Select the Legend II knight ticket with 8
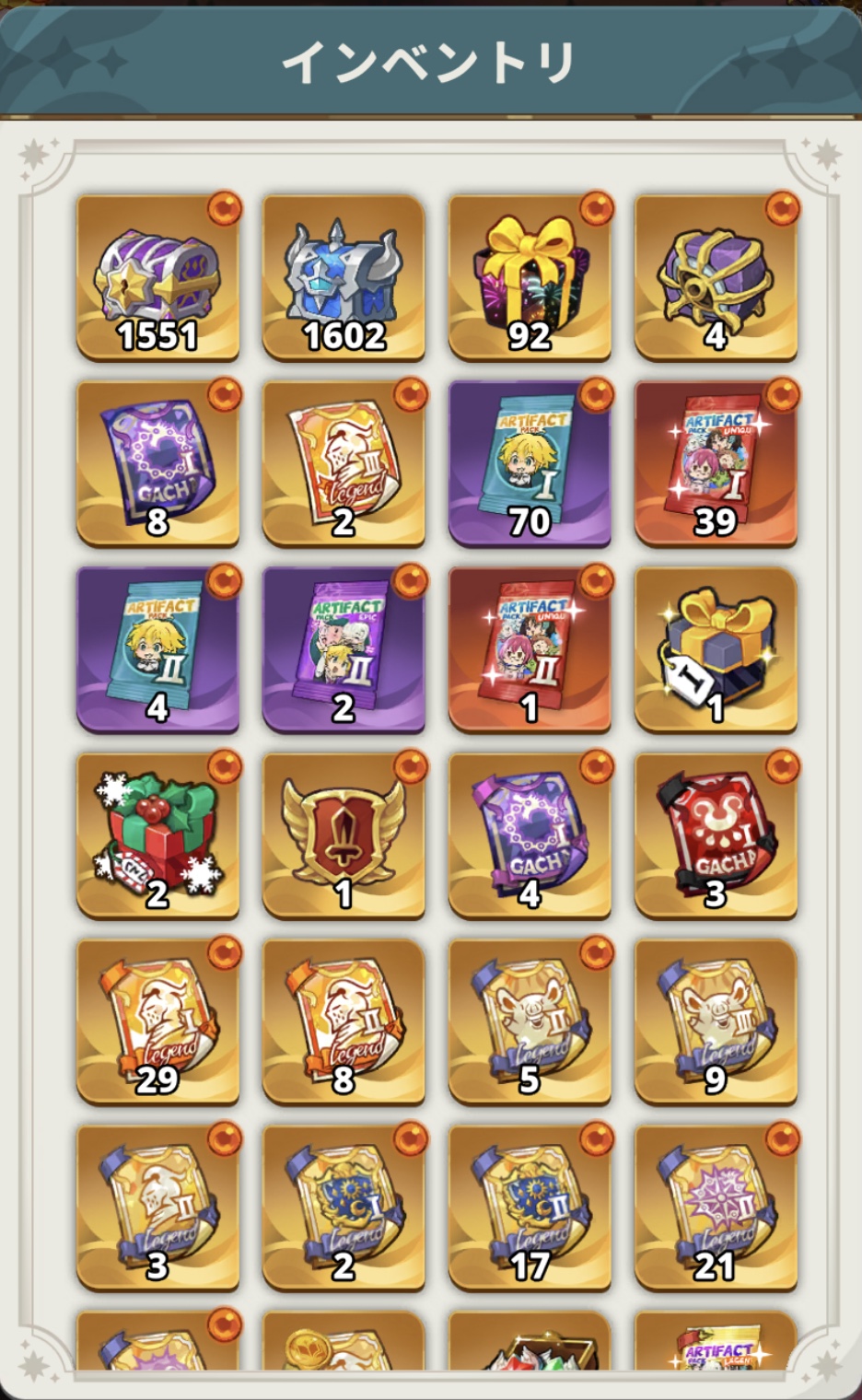Screen dimensions: 862x1400 tap(344, 1022)
